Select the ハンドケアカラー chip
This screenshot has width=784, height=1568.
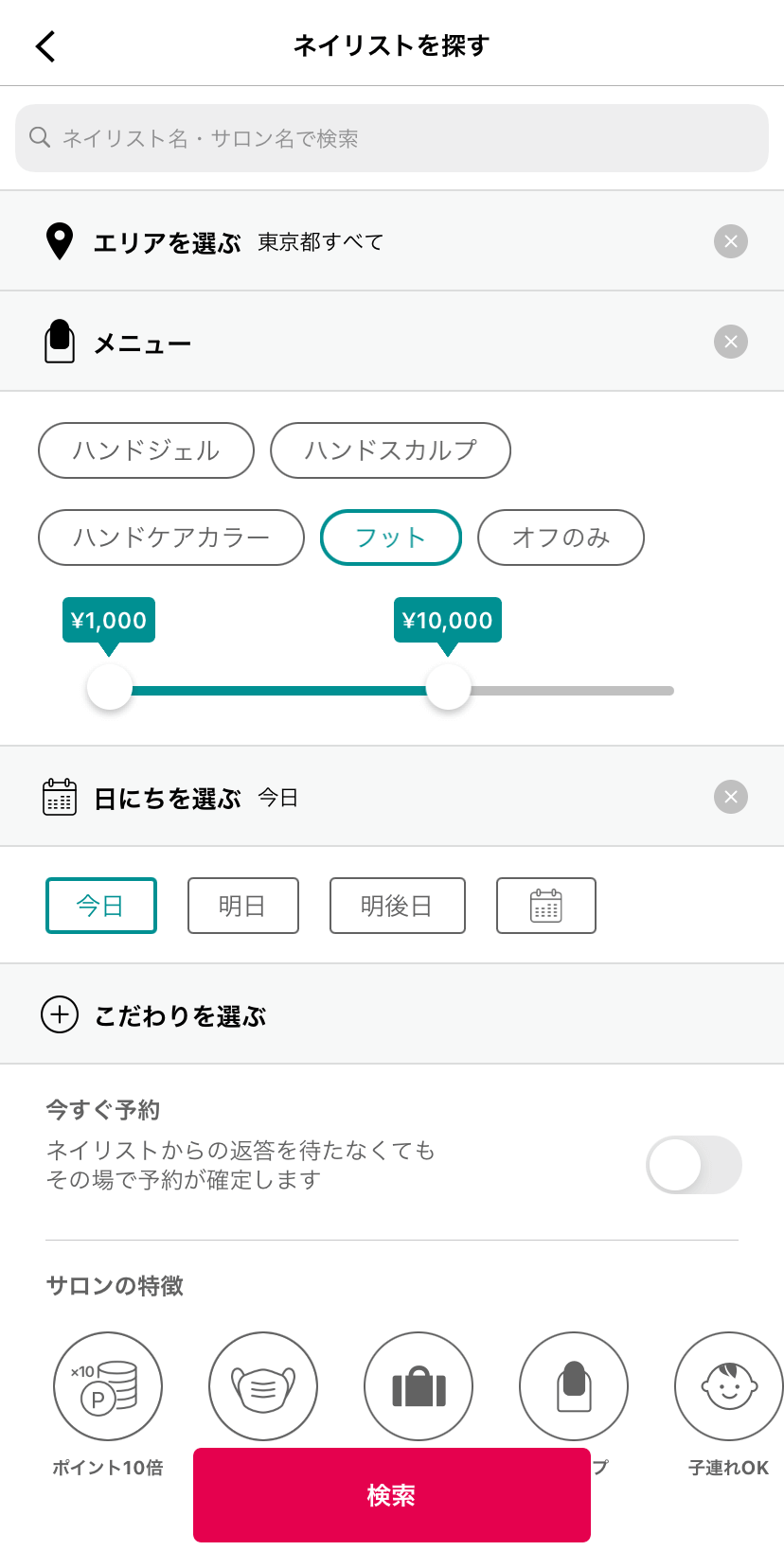click(171, 537)
